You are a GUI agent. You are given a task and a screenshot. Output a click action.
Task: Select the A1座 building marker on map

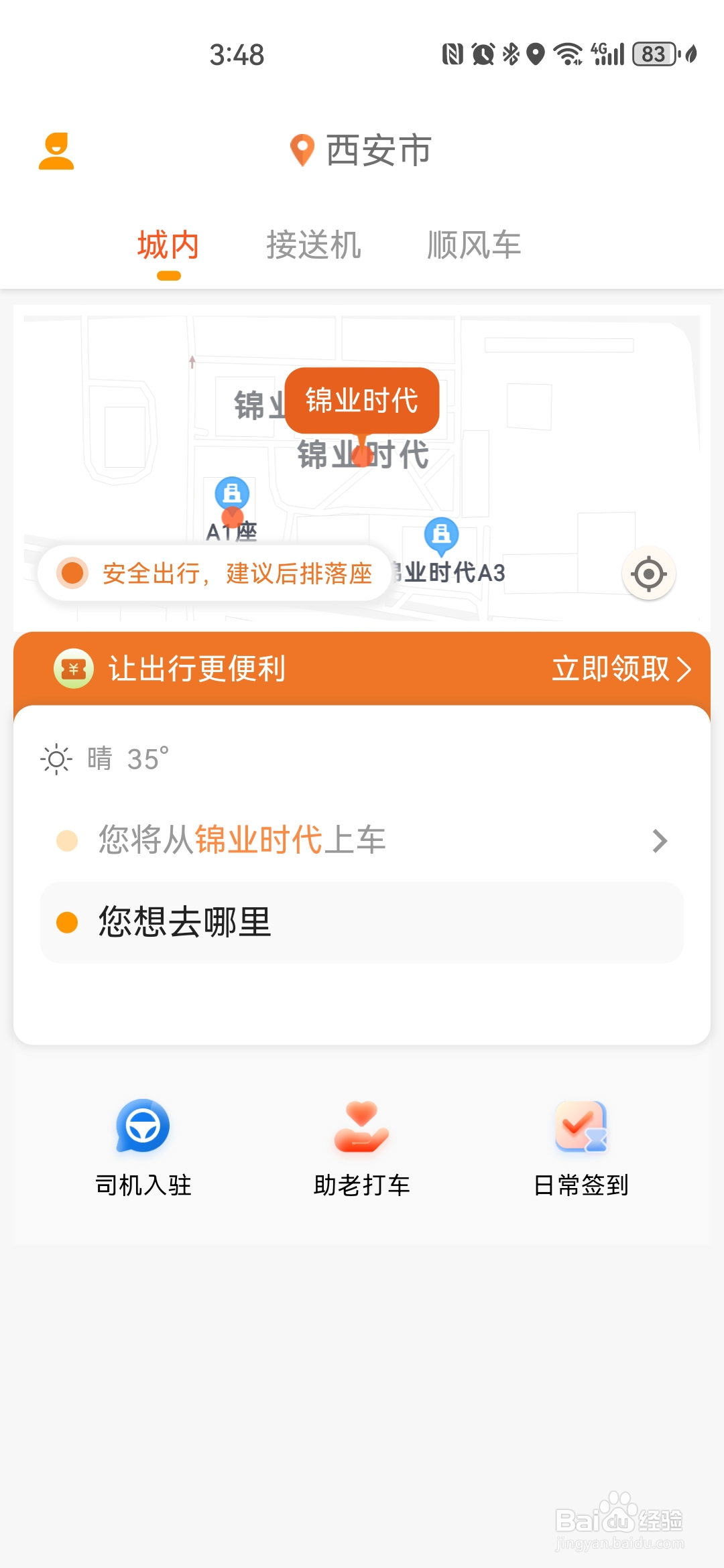click(x=232, y=494)
